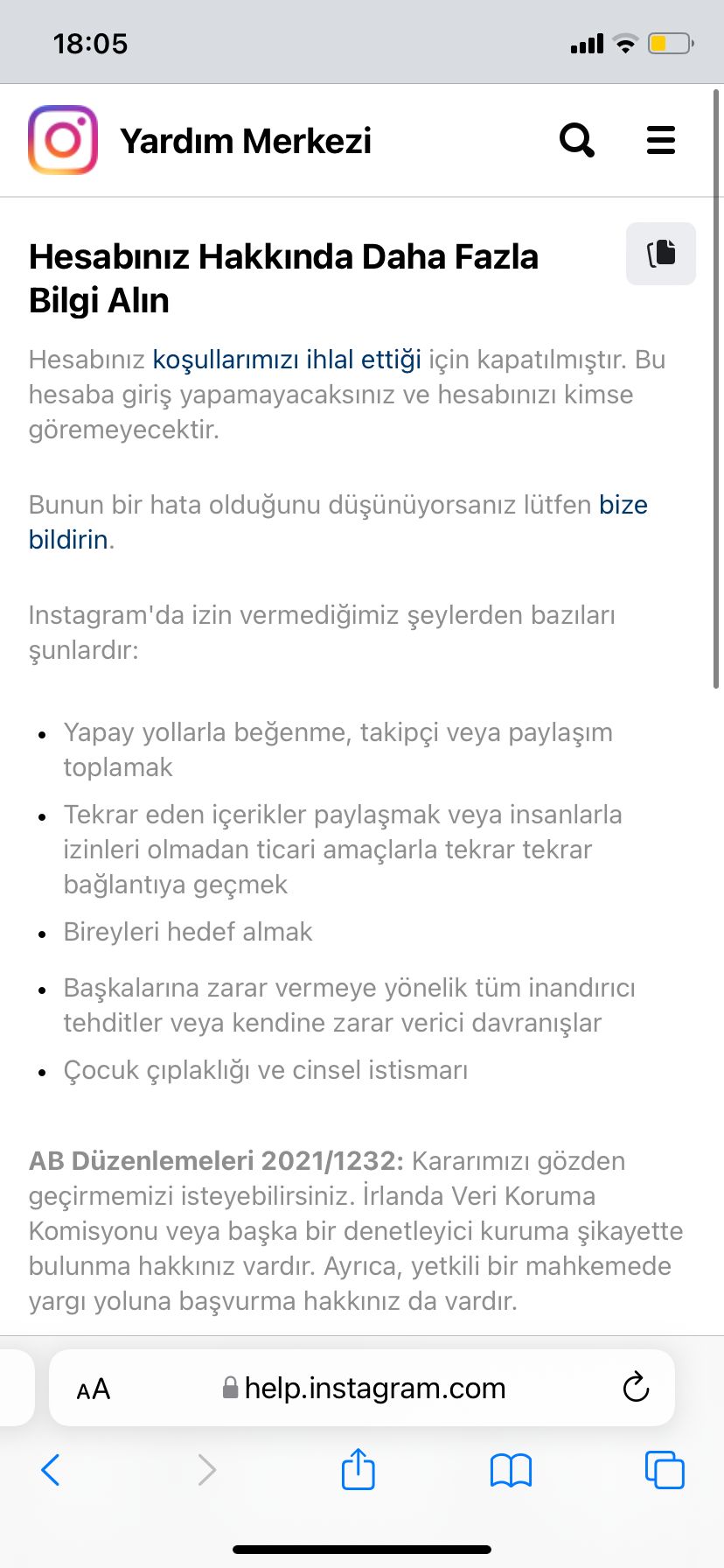Screen dimensions: 724x1568
Task: Open the Help Center search icon
Action: tap(577, 140)
